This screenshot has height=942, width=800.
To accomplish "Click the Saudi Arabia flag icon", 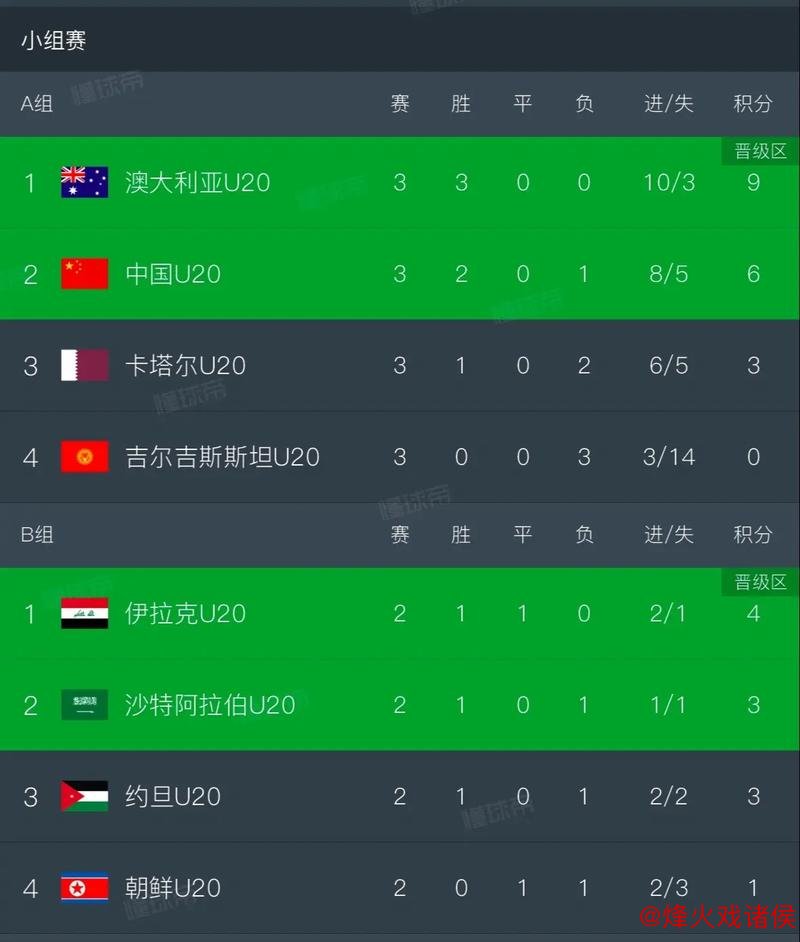I will pos(84,705).
